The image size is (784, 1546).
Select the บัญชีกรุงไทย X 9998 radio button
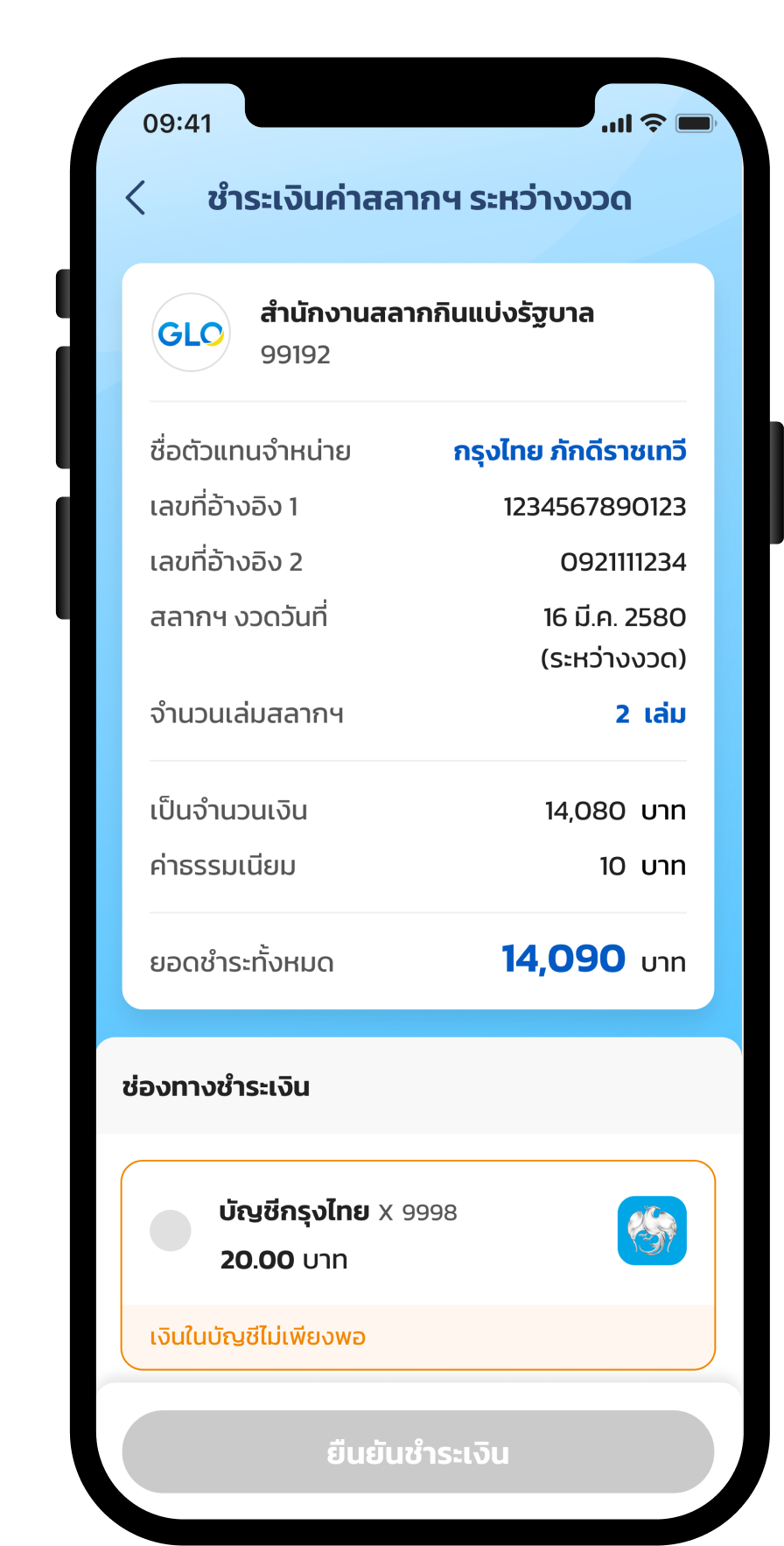[171, 1230]
